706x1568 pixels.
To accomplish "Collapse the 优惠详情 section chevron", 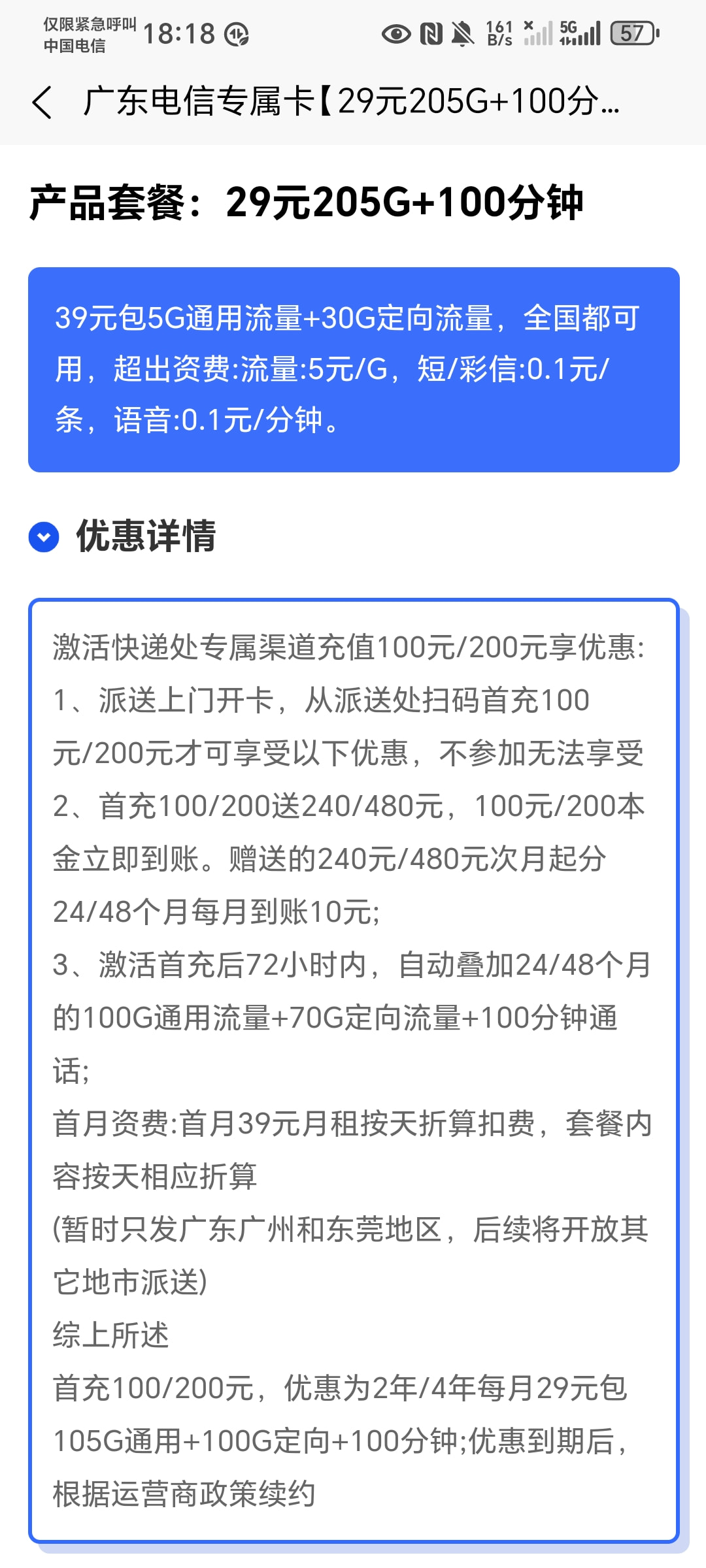I will (x=44, y=537).
